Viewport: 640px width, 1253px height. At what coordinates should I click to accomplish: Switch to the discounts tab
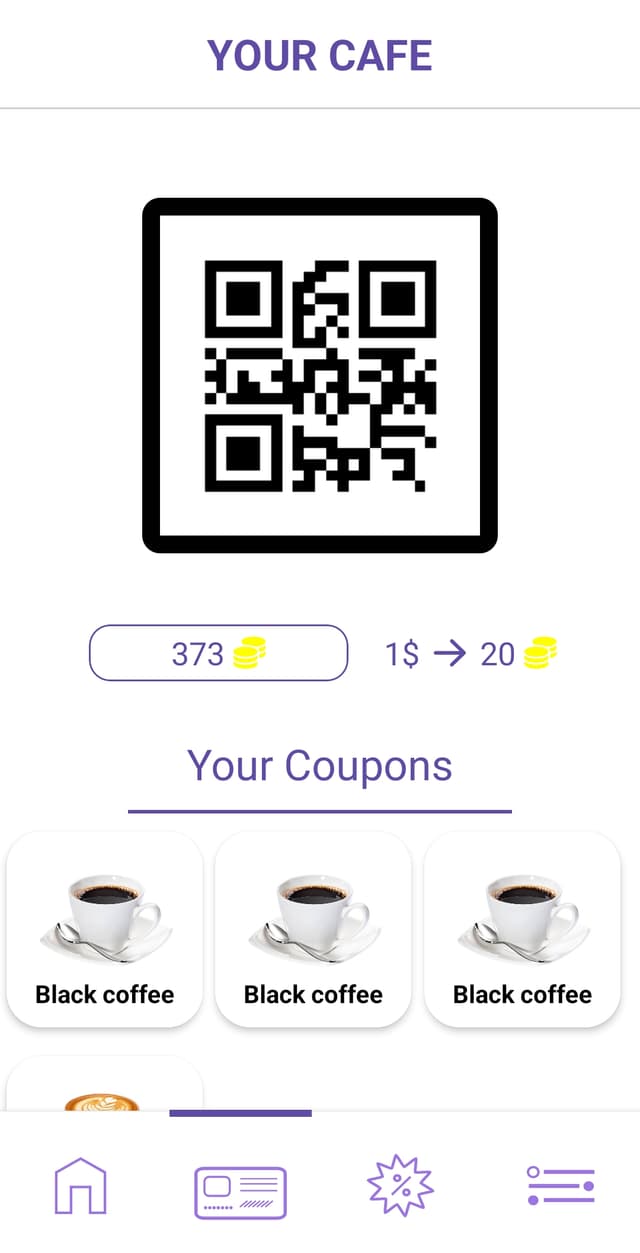[400, 1186]
